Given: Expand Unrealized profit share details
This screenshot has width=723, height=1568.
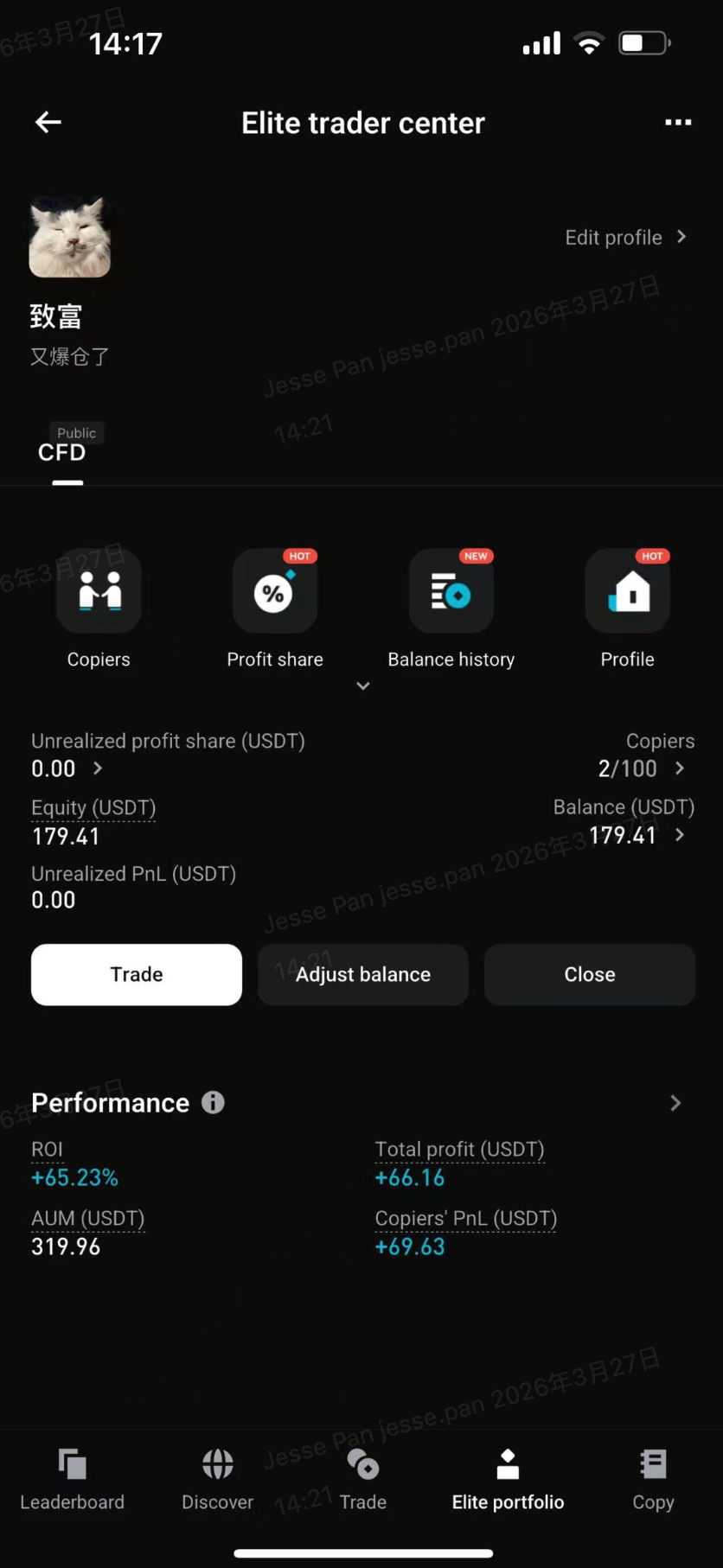Looking at the screenshot, I should tap(96, 768).
